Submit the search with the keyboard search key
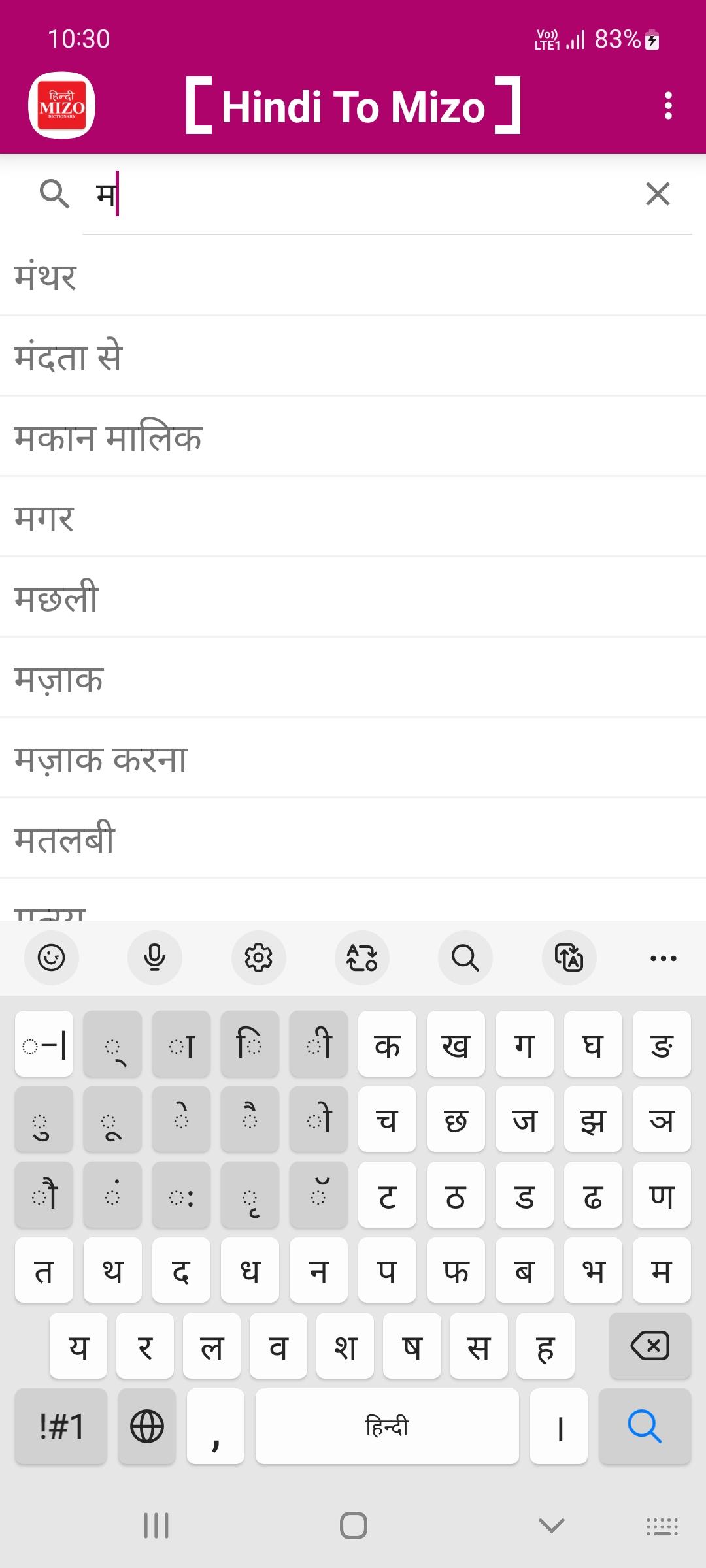Screen dimensions: 706x1568 click(645, 1426)
